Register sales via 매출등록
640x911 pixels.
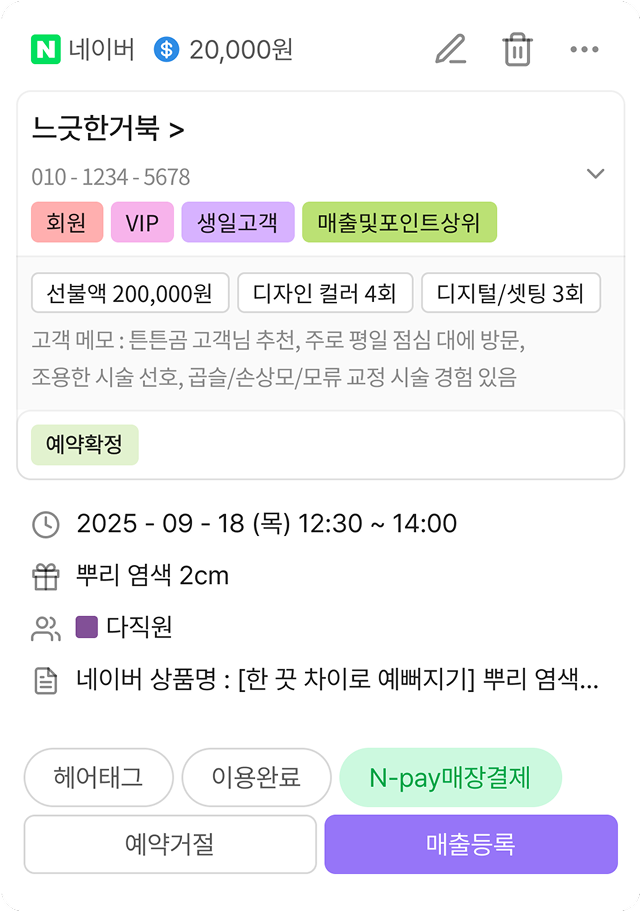471,844
